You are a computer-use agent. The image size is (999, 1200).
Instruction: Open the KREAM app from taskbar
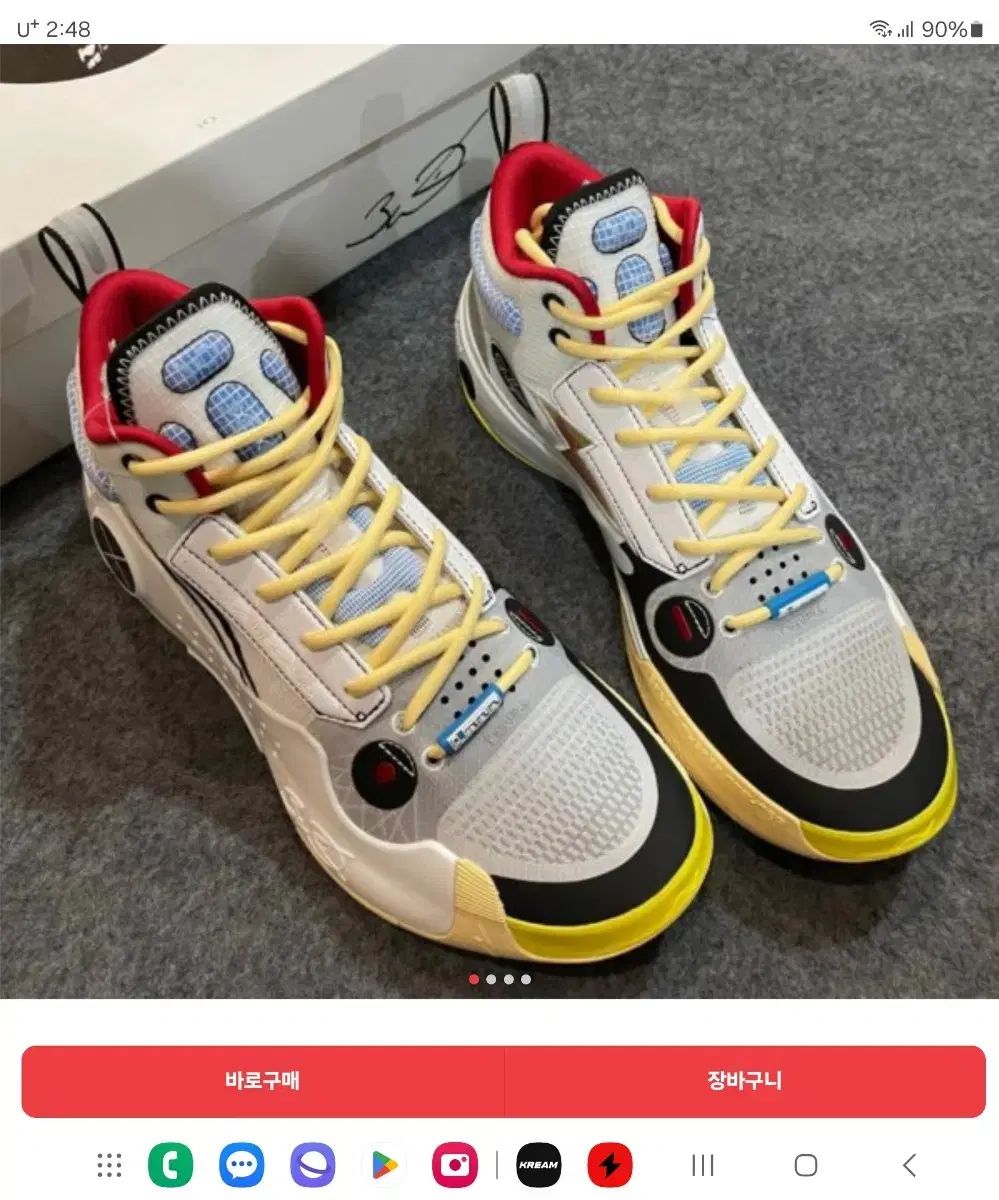538,1165
